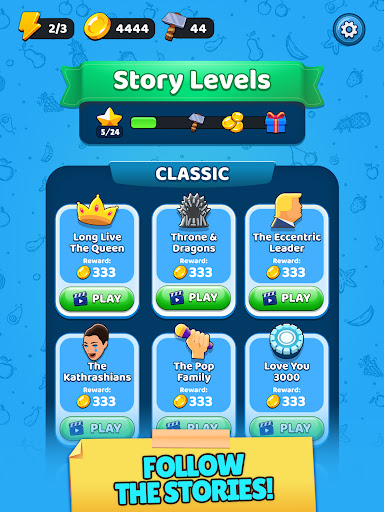Play the Long Live The Queen story
384x512 pixels.
point(97,298)
